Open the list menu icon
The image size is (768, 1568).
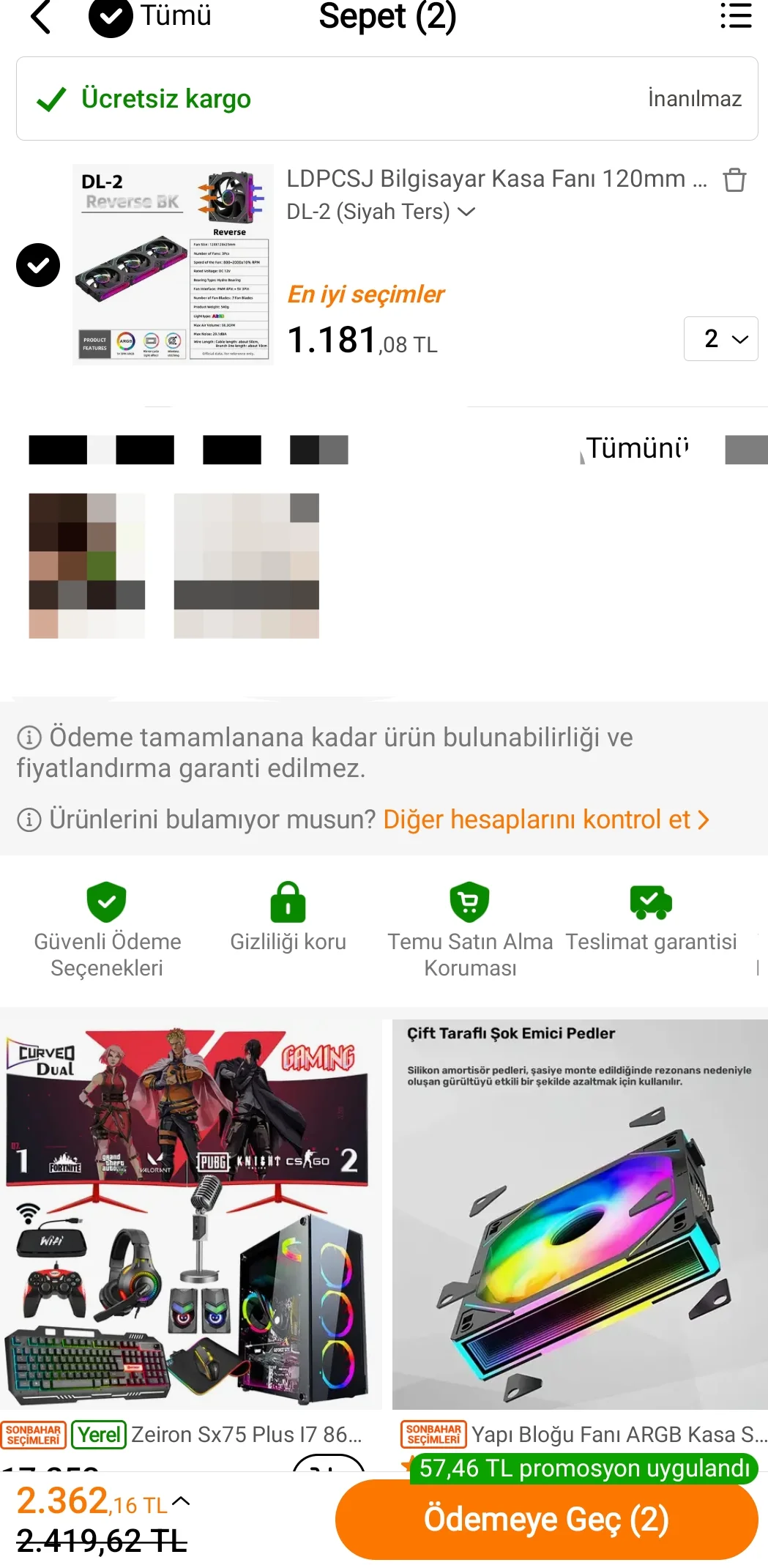point(735,16)
